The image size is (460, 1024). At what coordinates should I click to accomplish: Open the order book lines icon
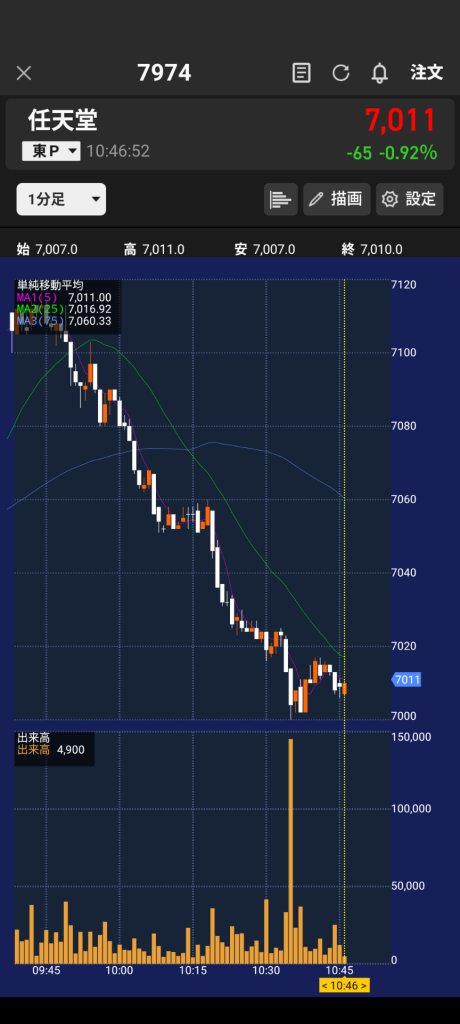pyautogui.click(x=280, y=199)
